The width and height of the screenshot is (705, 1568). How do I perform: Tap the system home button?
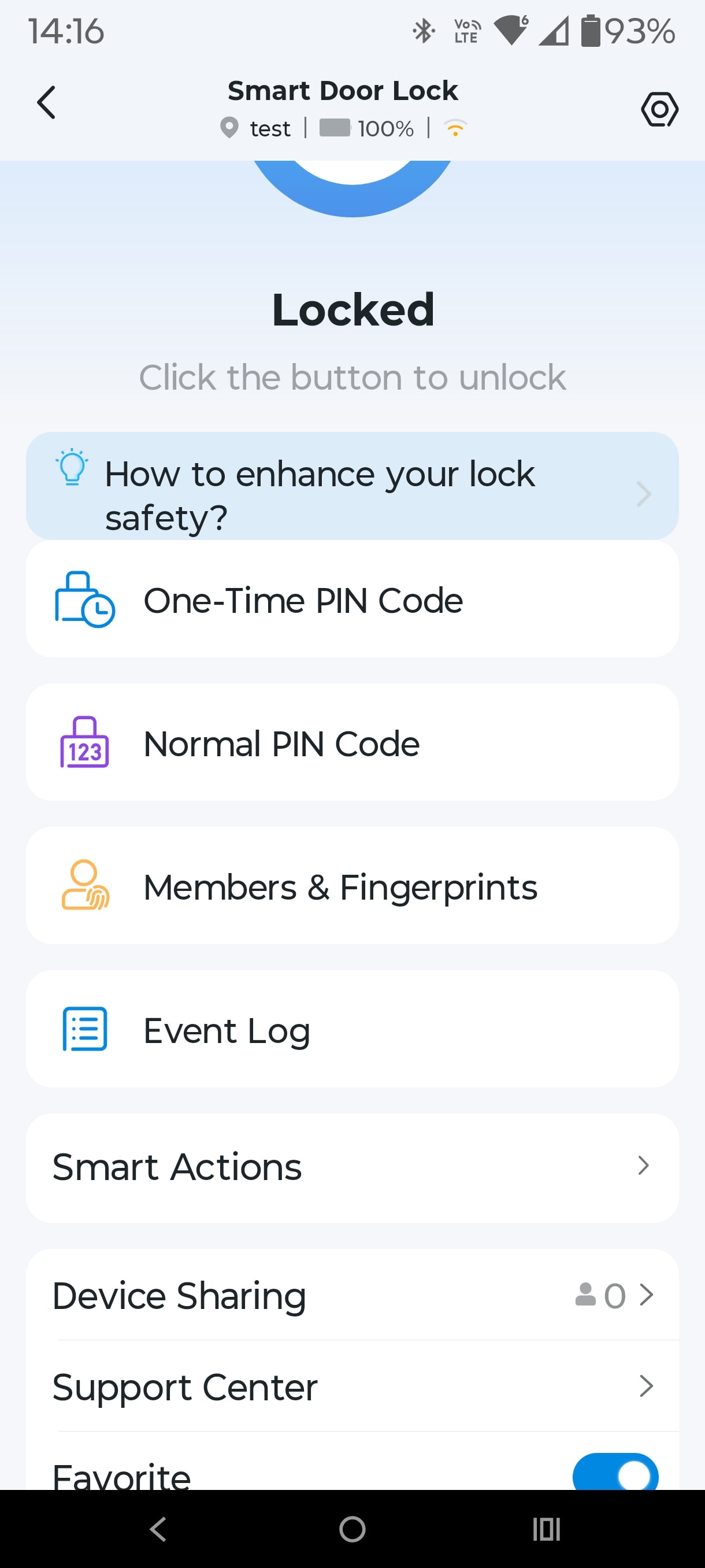tap(352, 1529)
